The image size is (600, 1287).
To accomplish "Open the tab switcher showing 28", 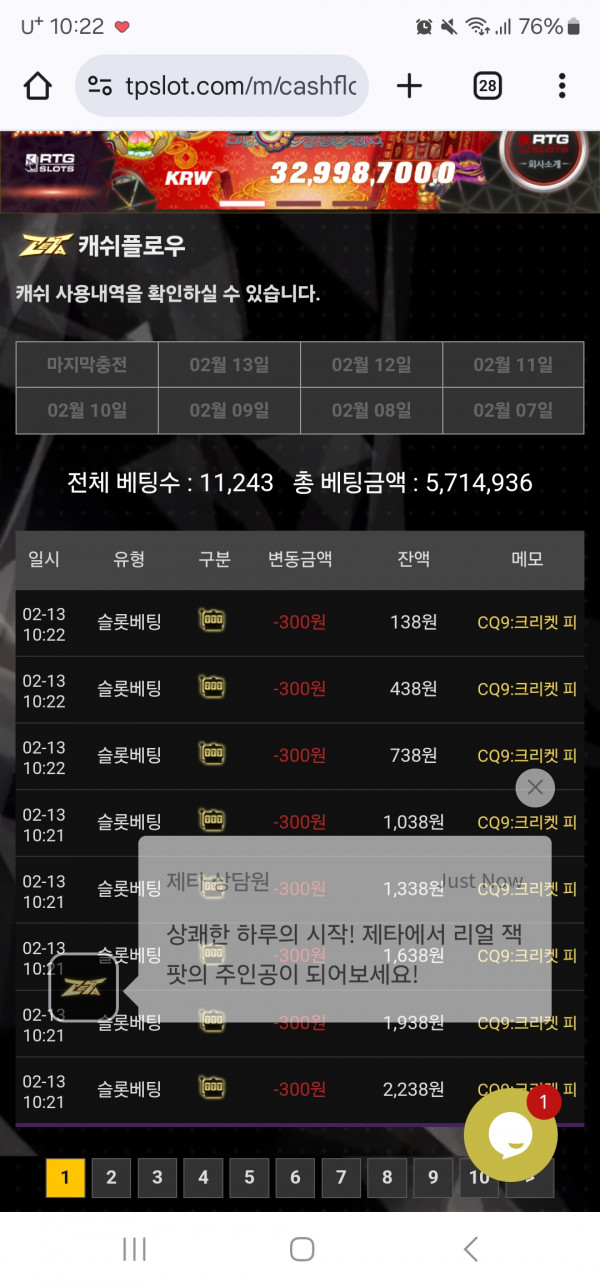I will click(x=487, y=86).
